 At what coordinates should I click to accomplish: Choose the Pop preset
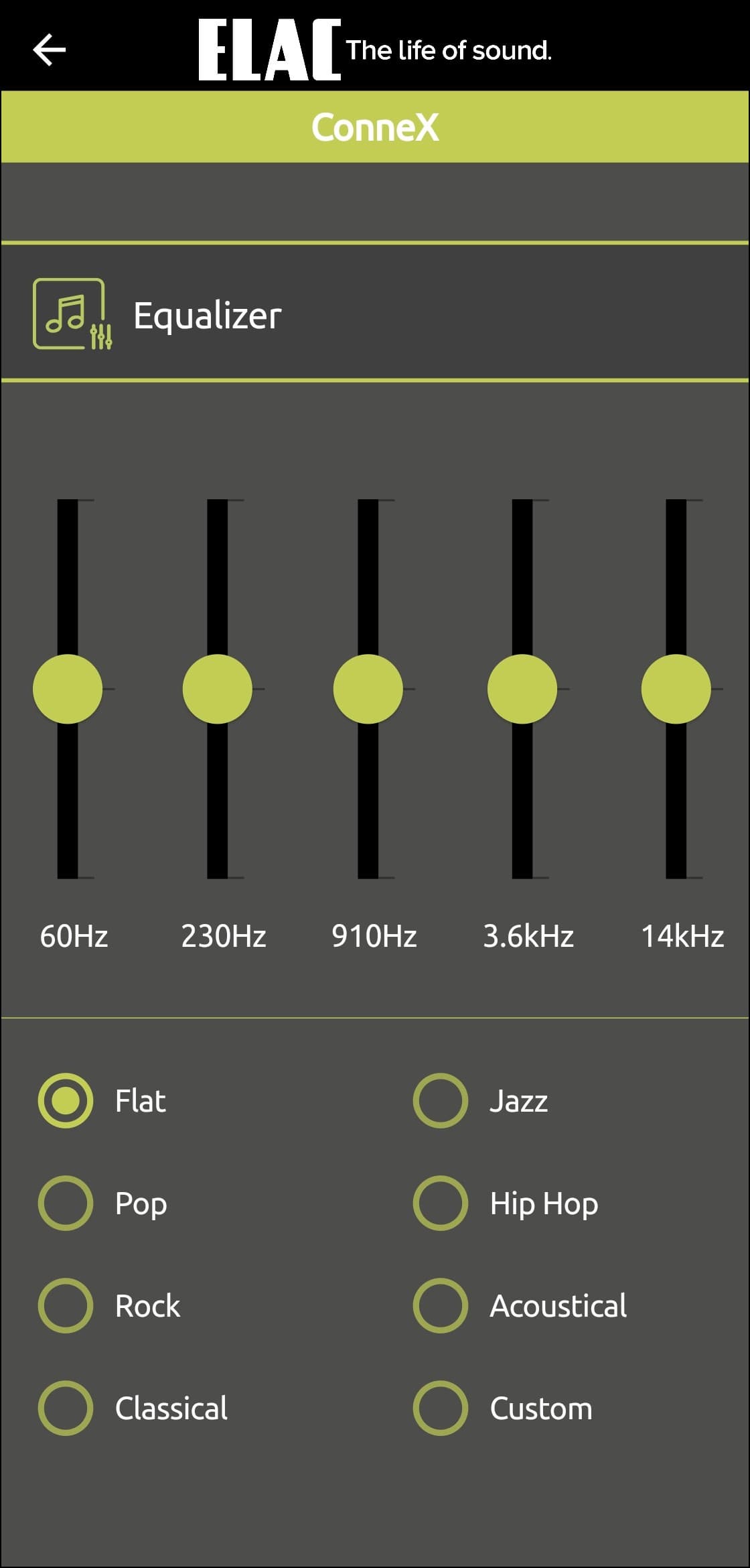pyautogui.click(x=66, y=1203)
